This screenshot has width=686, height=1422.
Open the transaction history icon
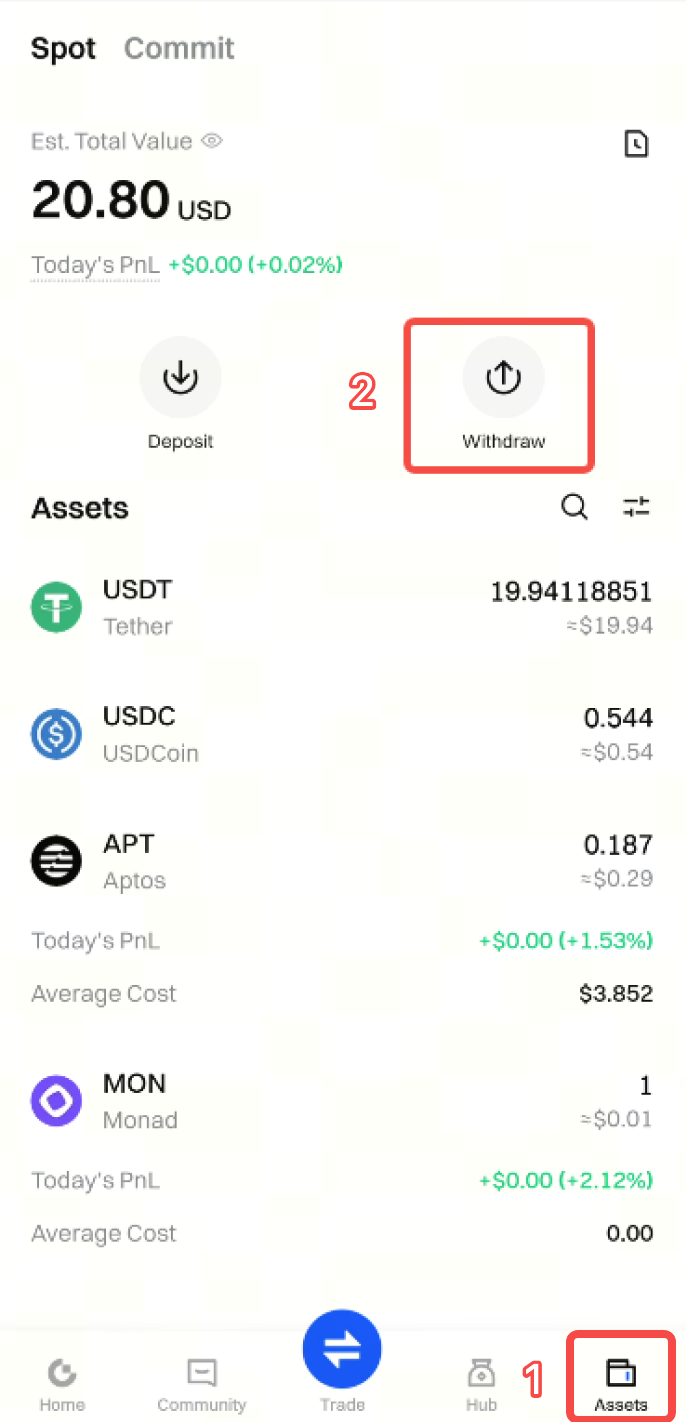coord(636,144)
